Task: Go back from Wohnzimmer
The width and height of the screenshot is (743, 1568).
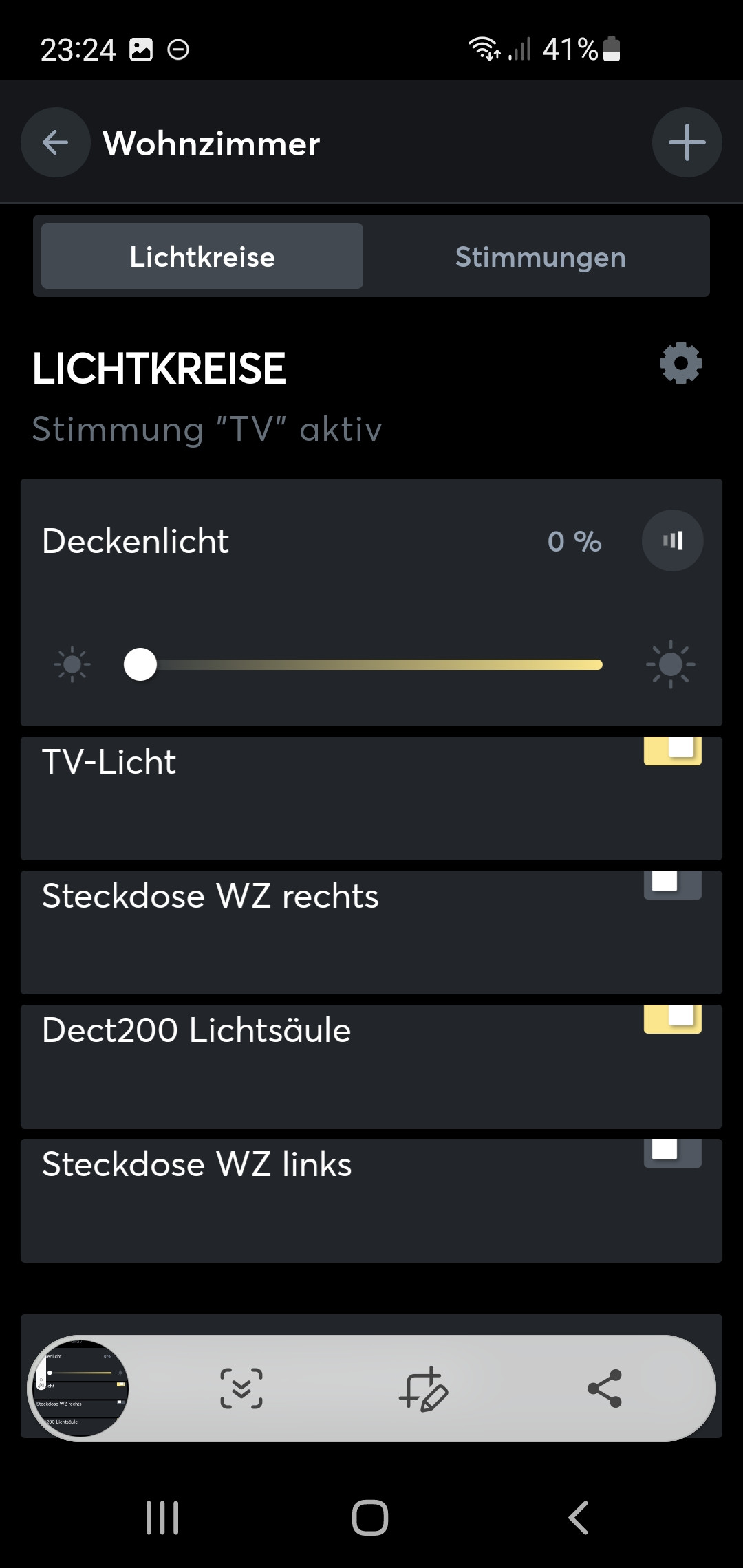Action: pyautogui.click(x=55, y=143)
